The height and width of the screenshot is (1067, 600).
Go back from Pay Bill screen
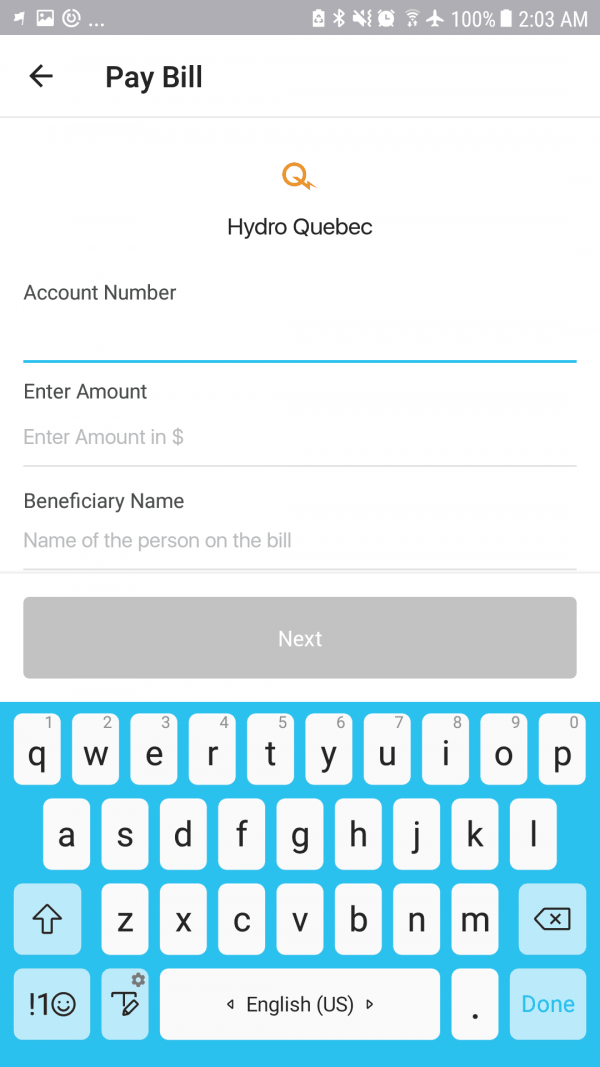(x=41, y=76)
